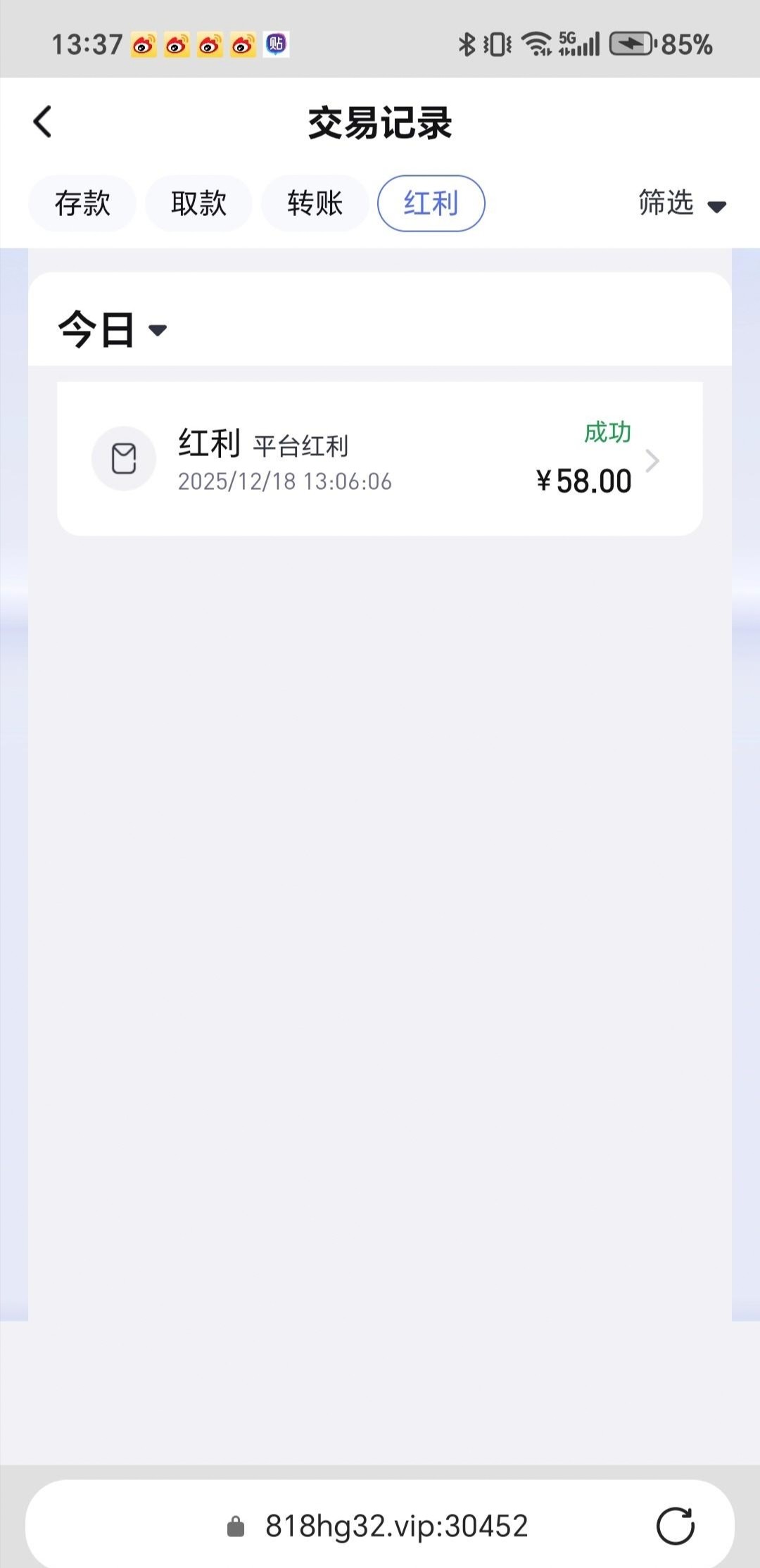Reload the page with the refresh icon
This screenshot has height=1568, width=760.
pyautogui.click(x=675, y=1526)
